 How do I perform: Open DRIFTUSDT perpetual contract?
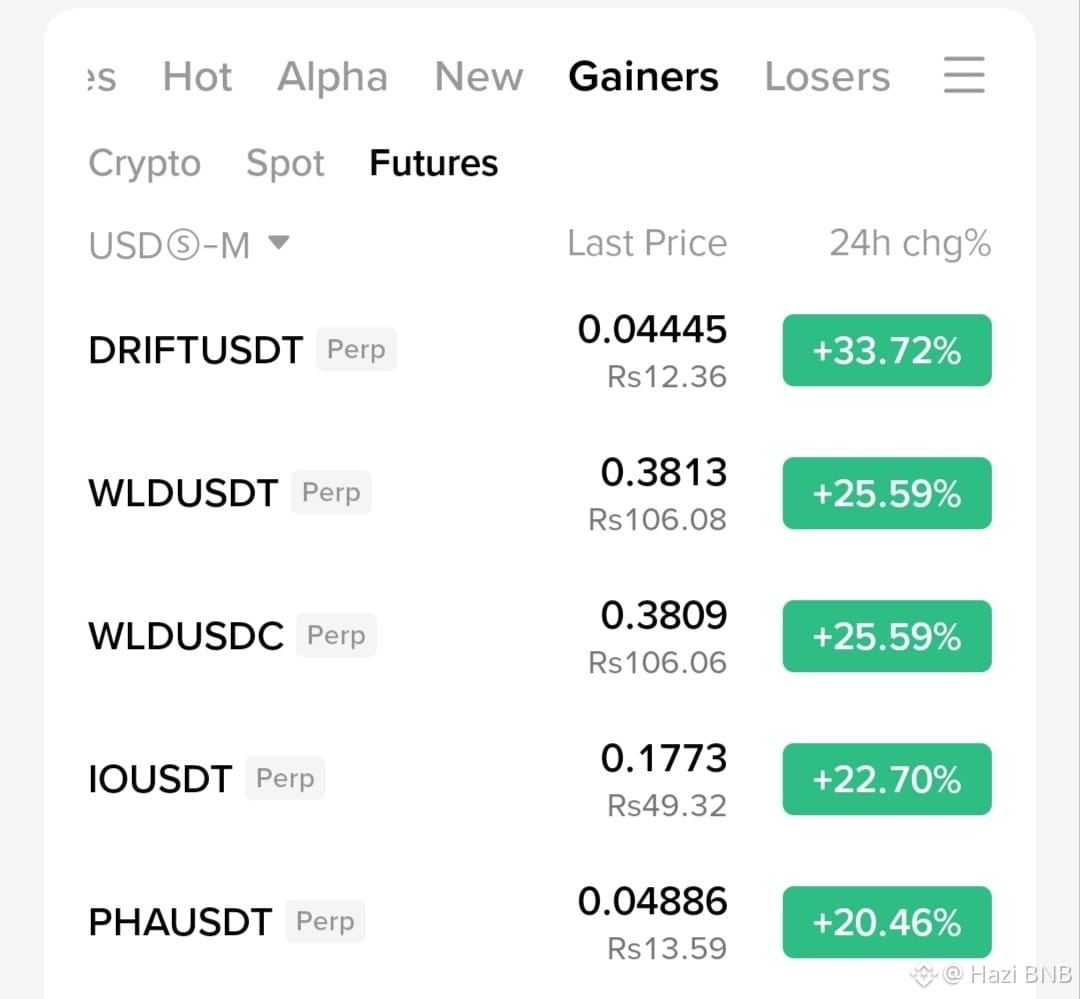click(x=540, y=350)
